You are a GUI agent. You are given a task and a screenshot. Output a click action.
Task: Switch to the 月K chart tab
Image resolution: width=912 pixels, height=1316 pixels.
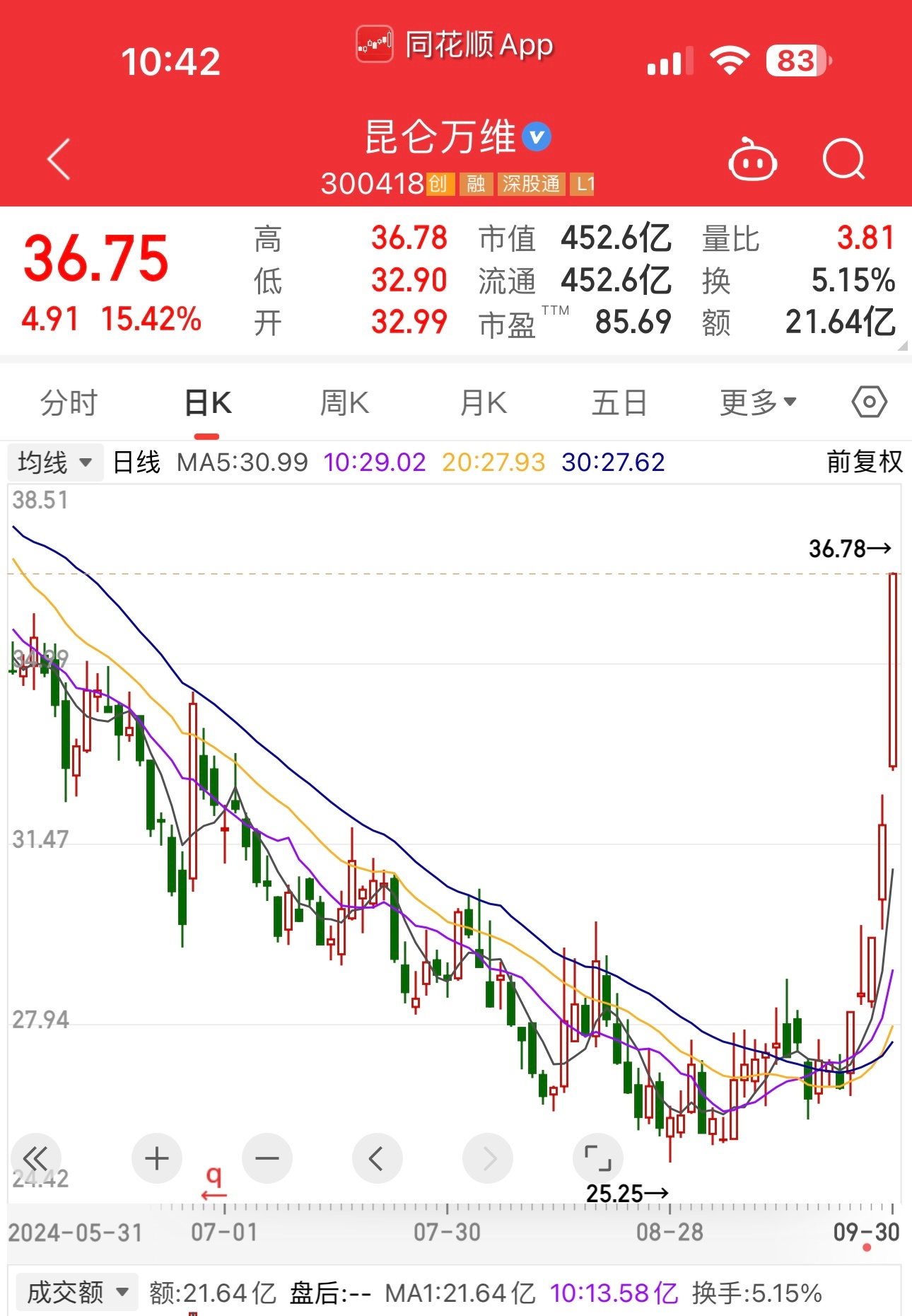coord(484,403)
